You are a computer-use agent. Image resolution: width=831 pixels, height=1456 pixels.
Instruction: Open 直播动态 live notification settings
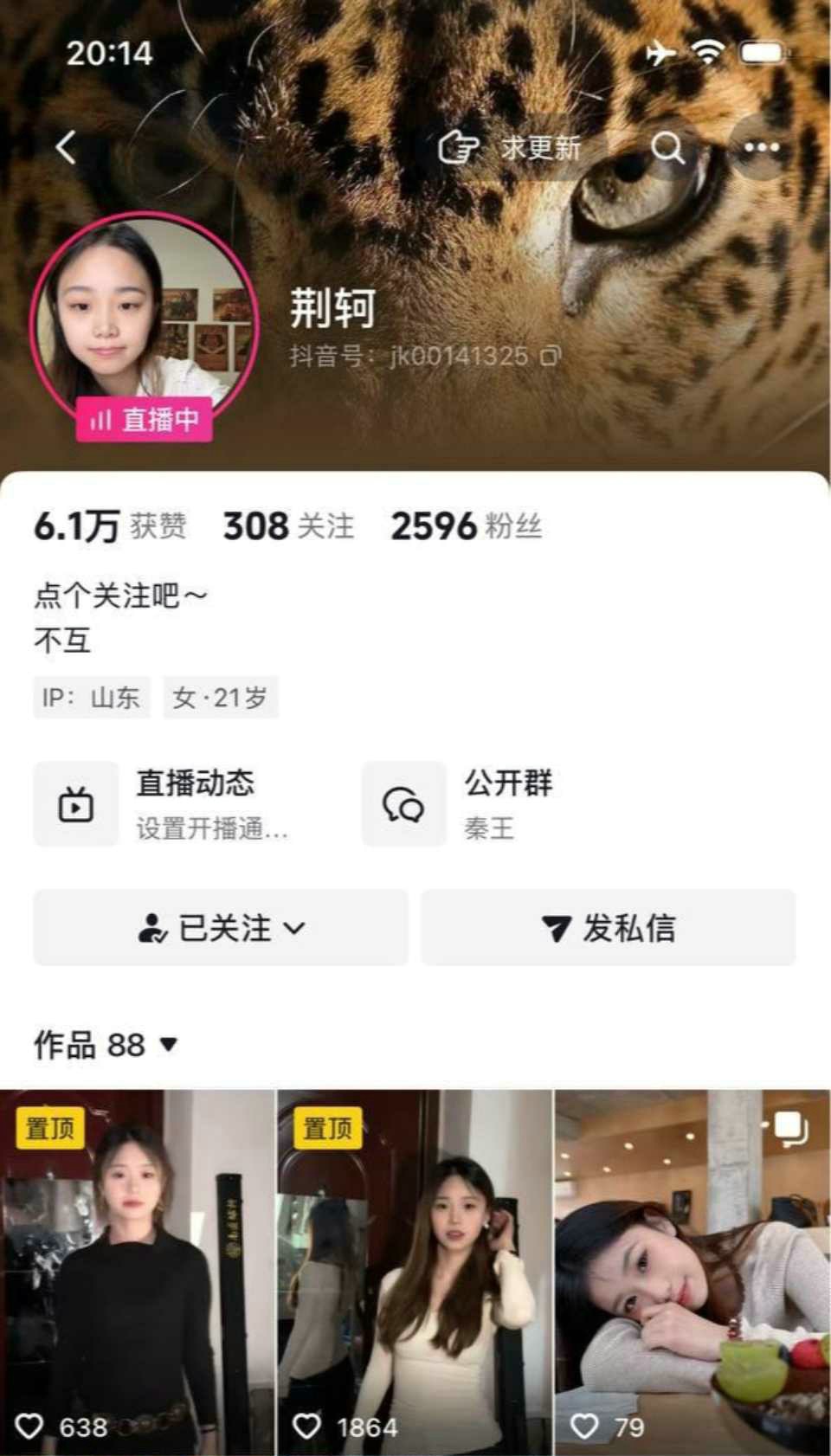tap(164, 804)
